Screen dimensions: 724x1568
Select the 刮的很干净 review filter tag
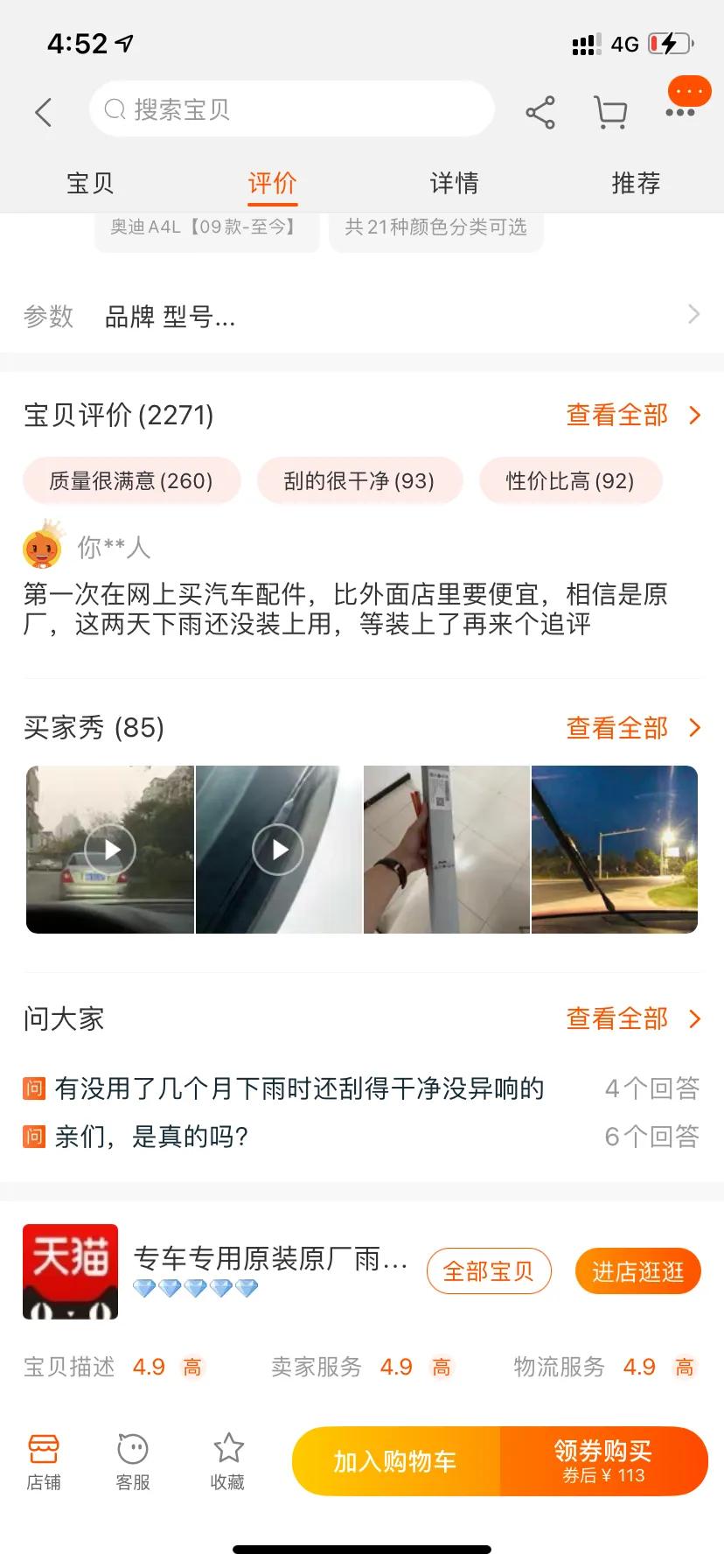point(359,480)
